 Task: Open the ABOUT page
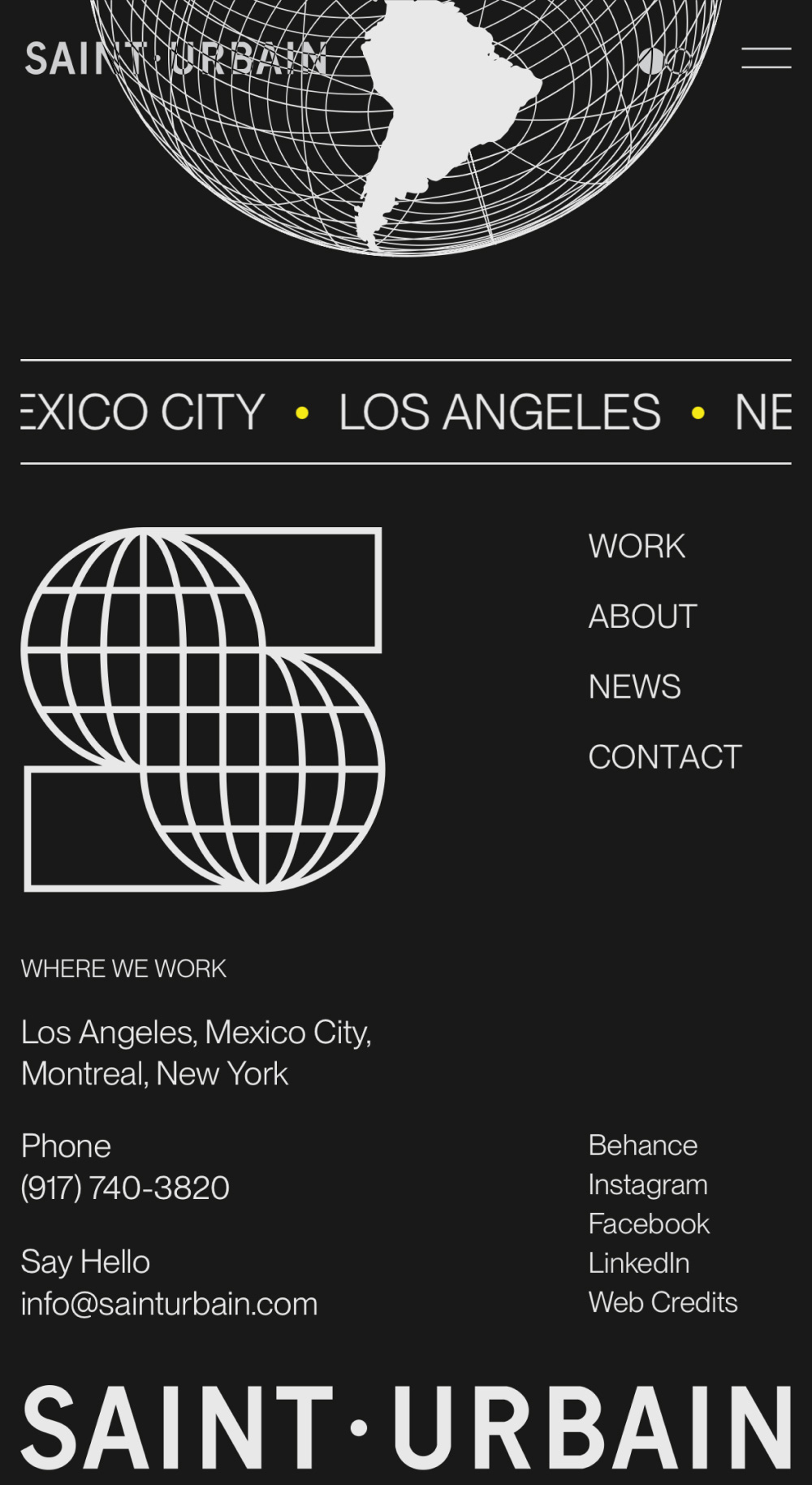(642, 617)
